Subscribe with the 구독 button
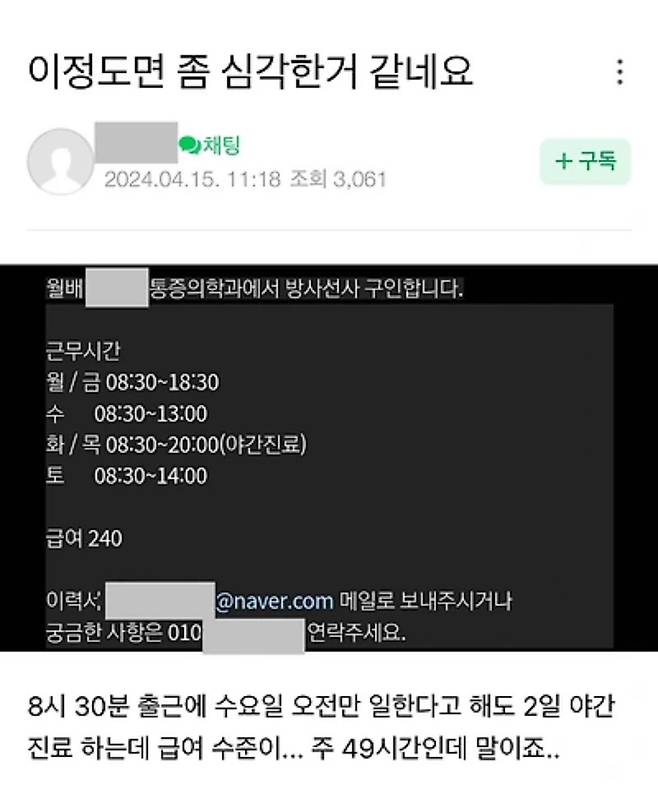The height and width of the screenshot is (806, 658). 585,161
